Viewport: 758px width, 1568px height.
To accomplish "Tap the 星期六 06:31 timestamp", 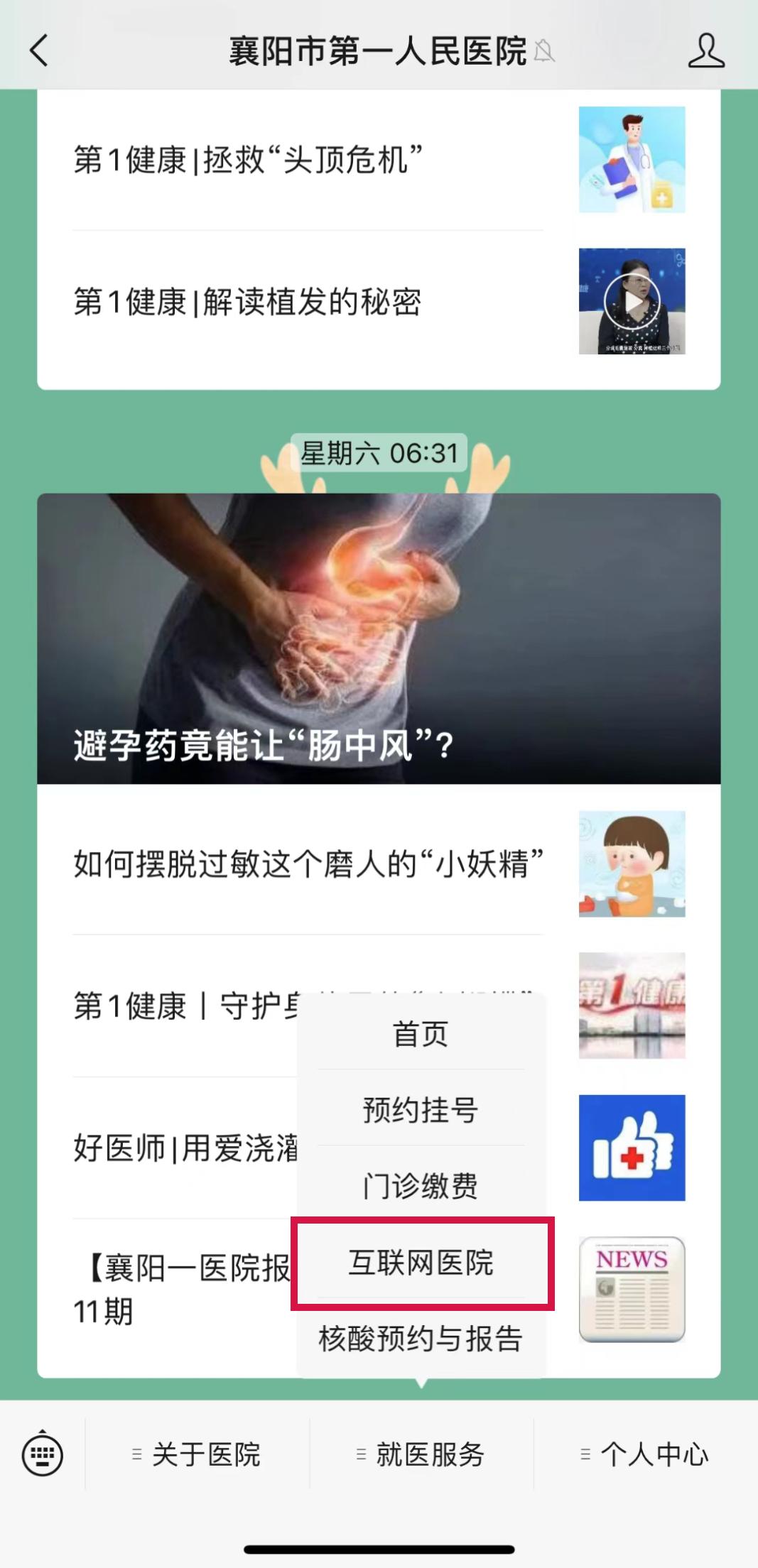I will tap(379, 450).
